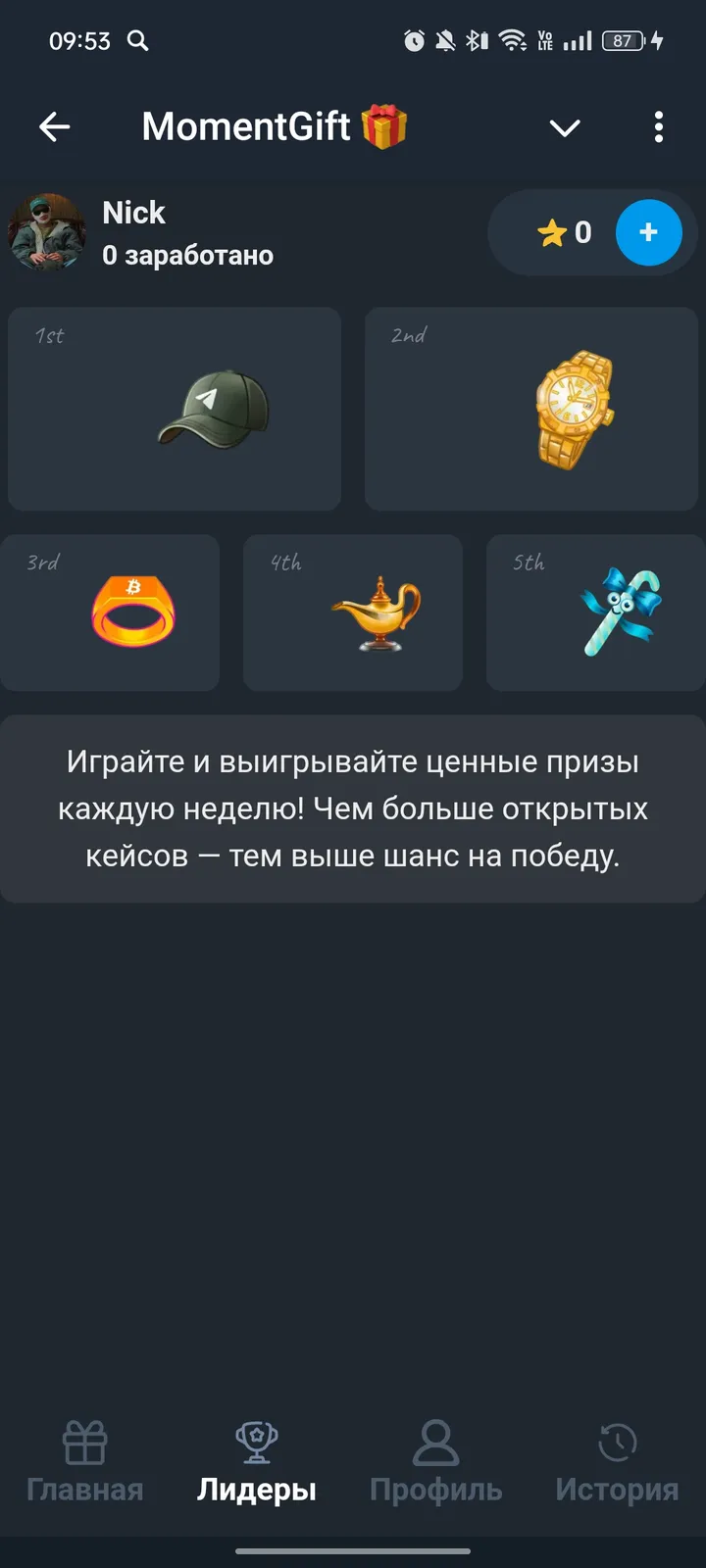Select the 1st place Telegram cap prize
Screen dimensions: 706x1568
click(x=174, y=409)
